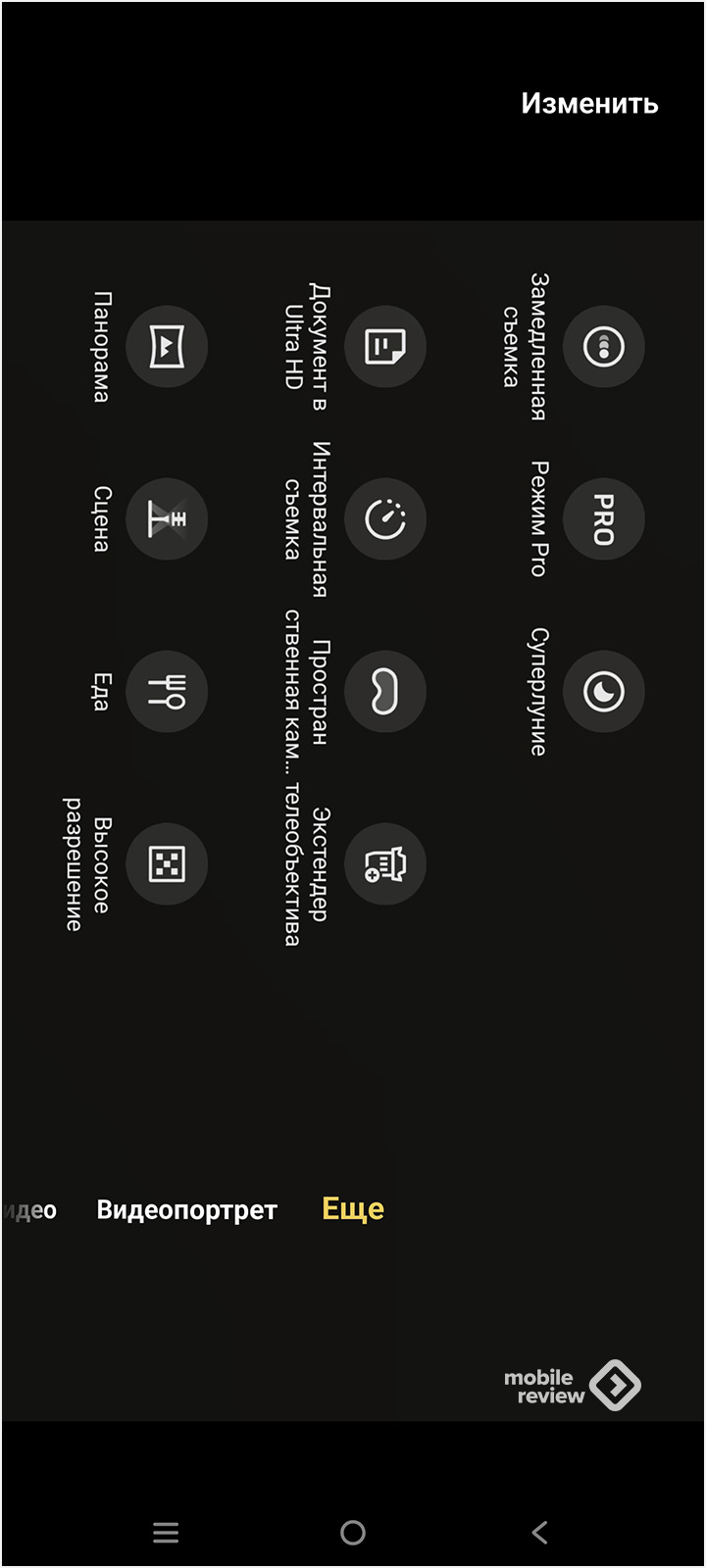Switch to Видеопортрет tab
Image resolution: width=706 pixels, height=1568 pixels.
[186, 1210]
